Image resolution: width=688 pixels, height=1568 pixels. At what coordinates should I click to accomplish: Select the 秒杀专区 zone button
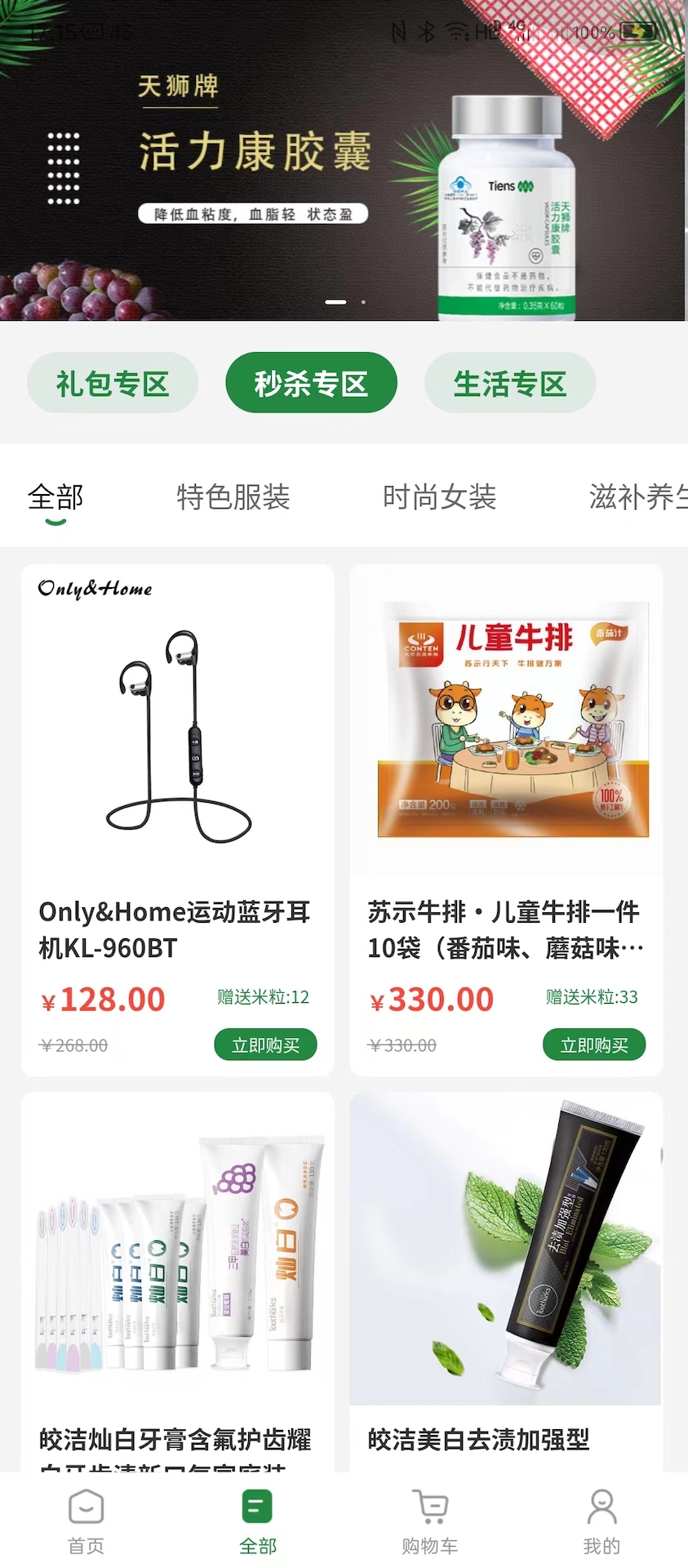[x=311, y=383]
